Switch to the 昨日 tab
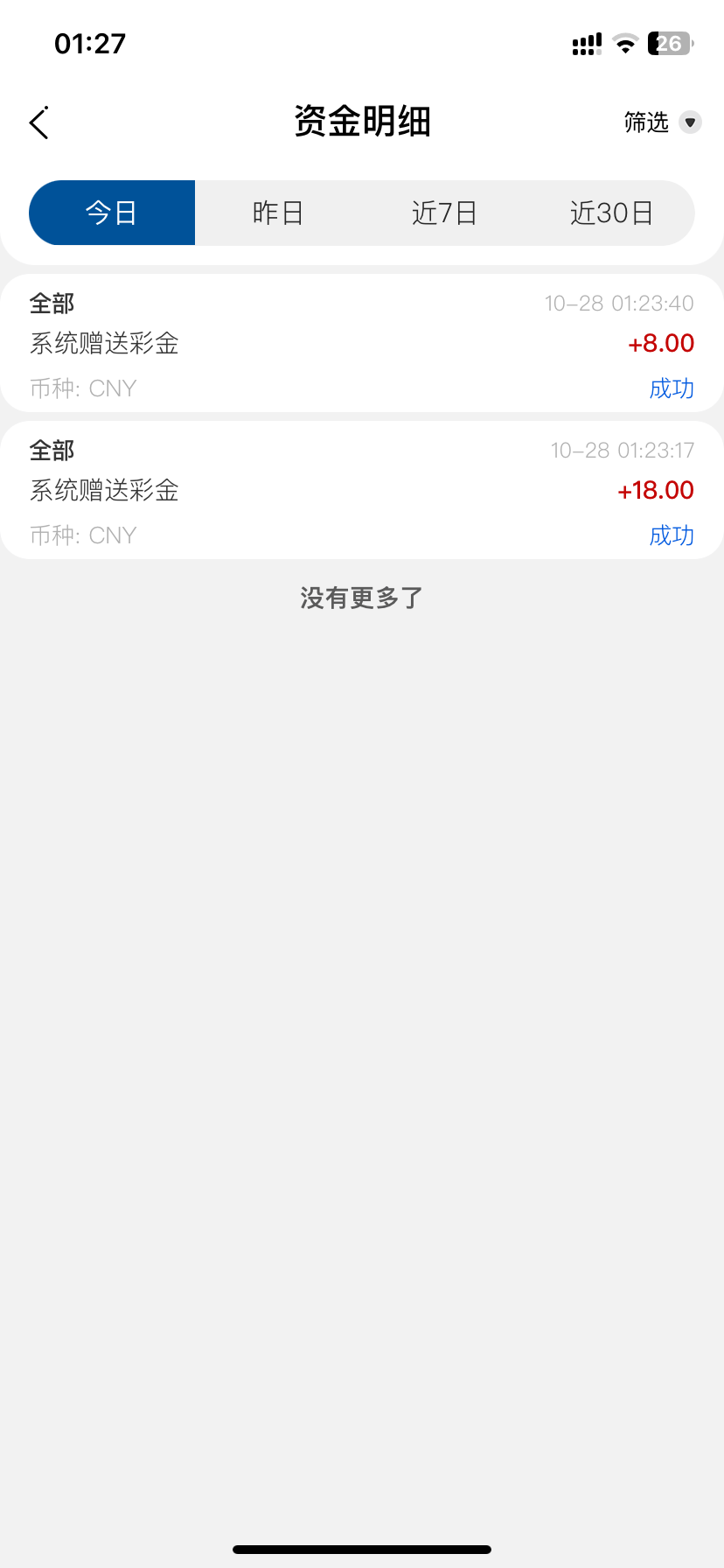 click(278, 213)
